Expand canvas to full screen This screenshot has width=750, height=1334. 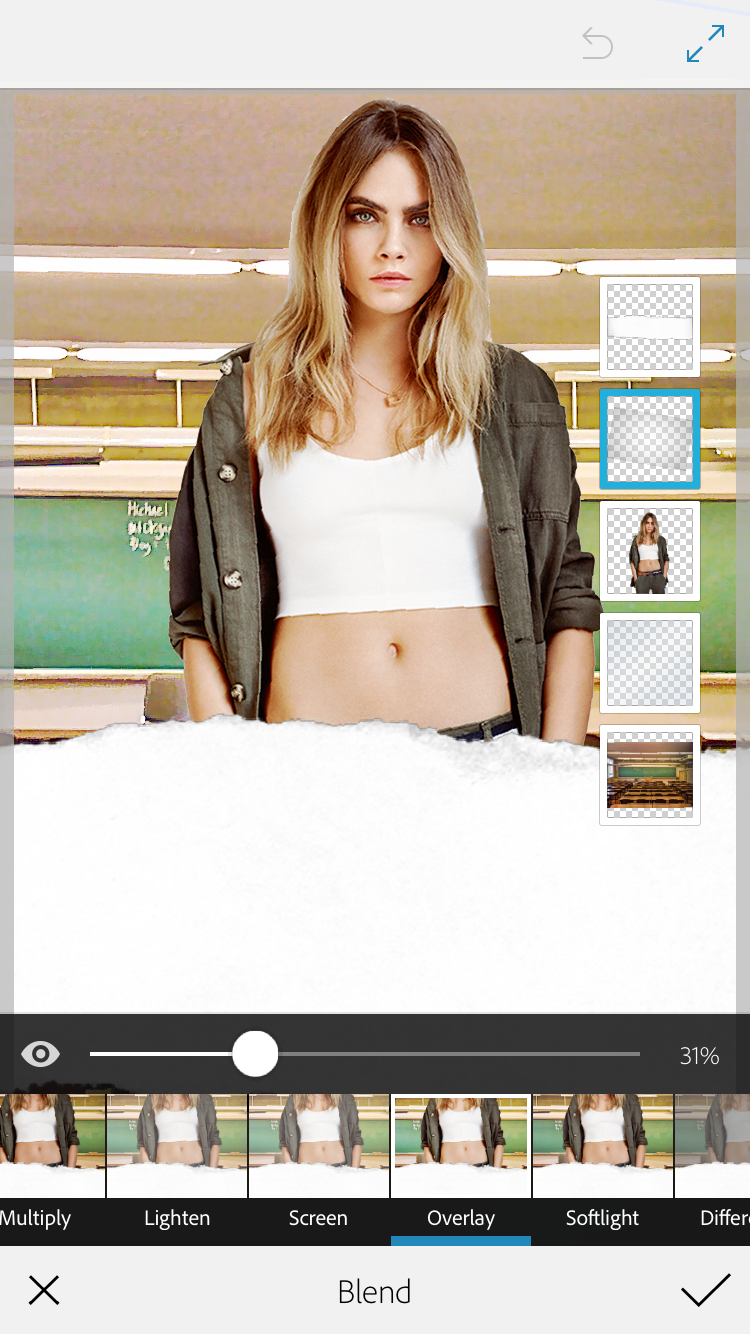pos(706,44)
